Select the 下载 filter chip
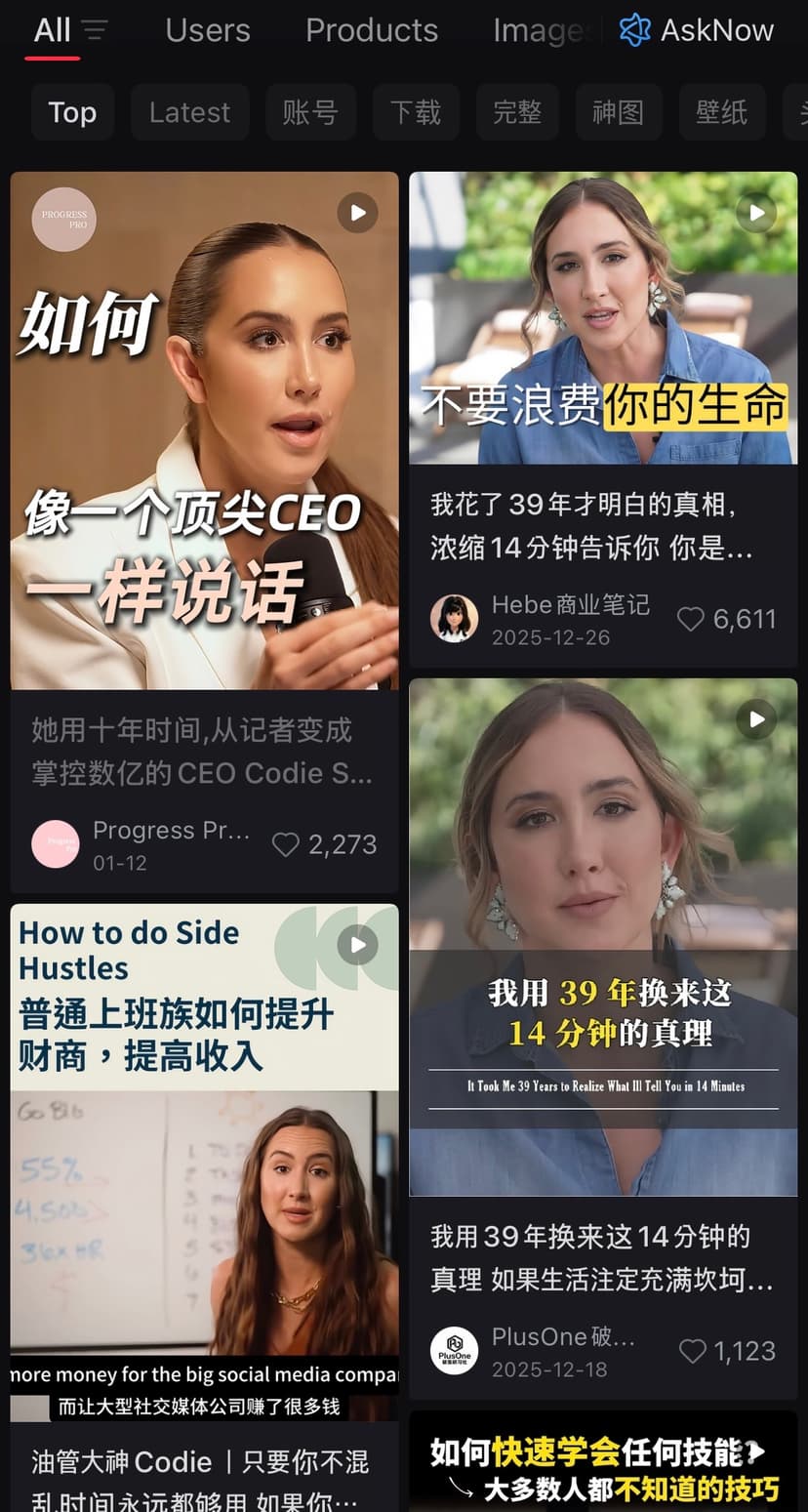This screenshot has height=1512, width=808. (417, 112)
